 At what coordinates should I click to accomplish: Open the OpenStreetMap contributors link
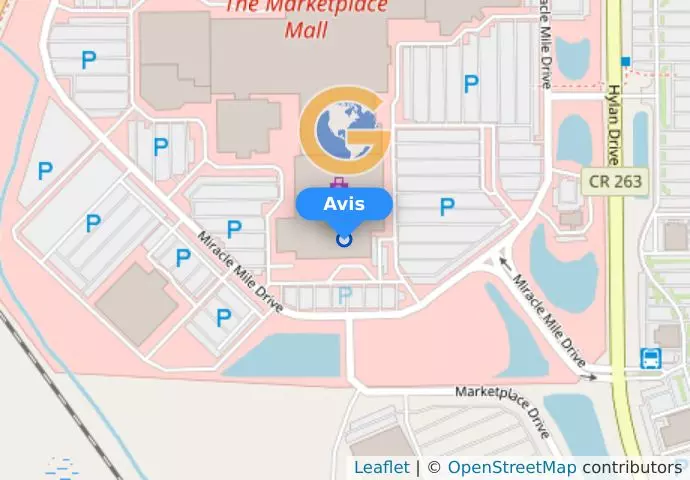[511, 467]
